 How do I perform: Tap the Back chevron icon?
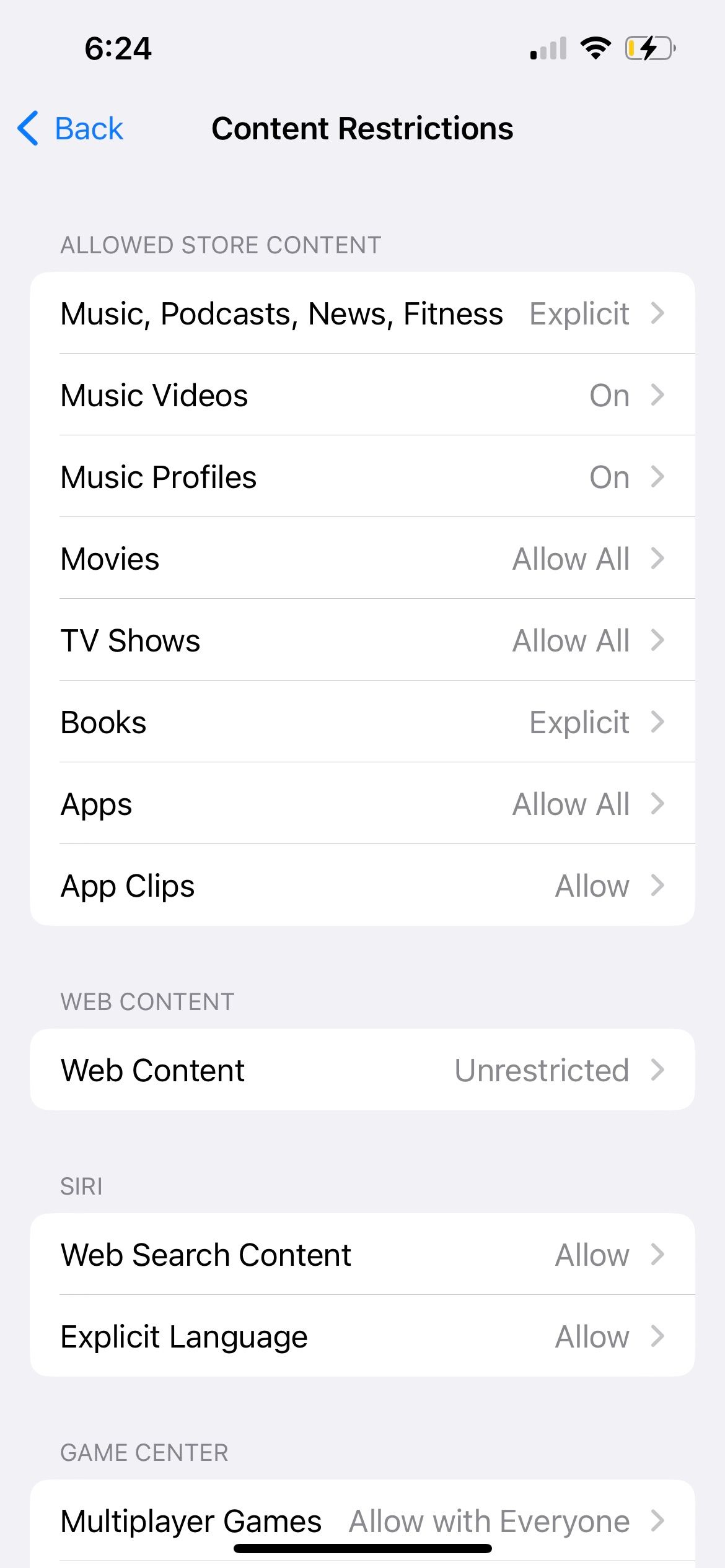click(x=28, y=128)
